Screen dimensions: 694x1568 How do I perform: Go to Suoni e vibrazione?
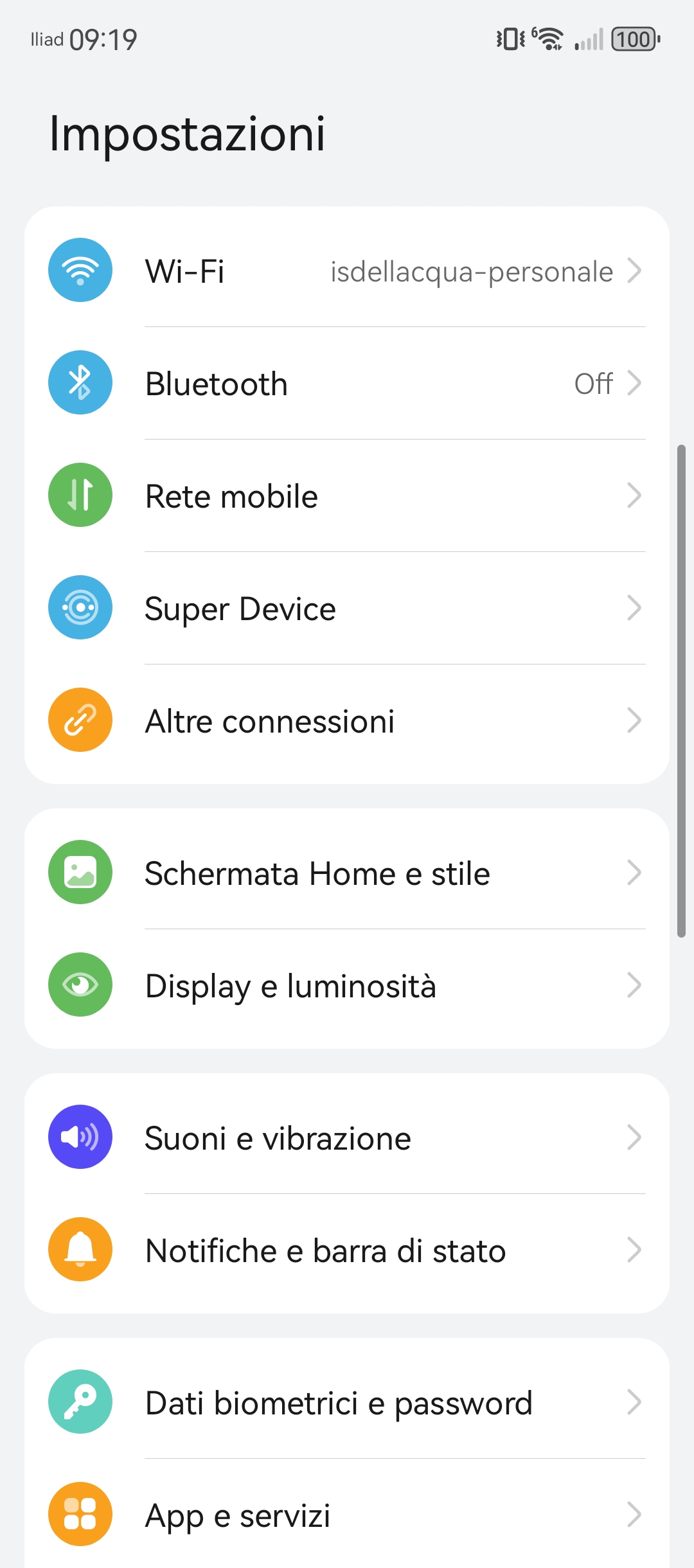pyautogui.click(x=347, y=1137)
